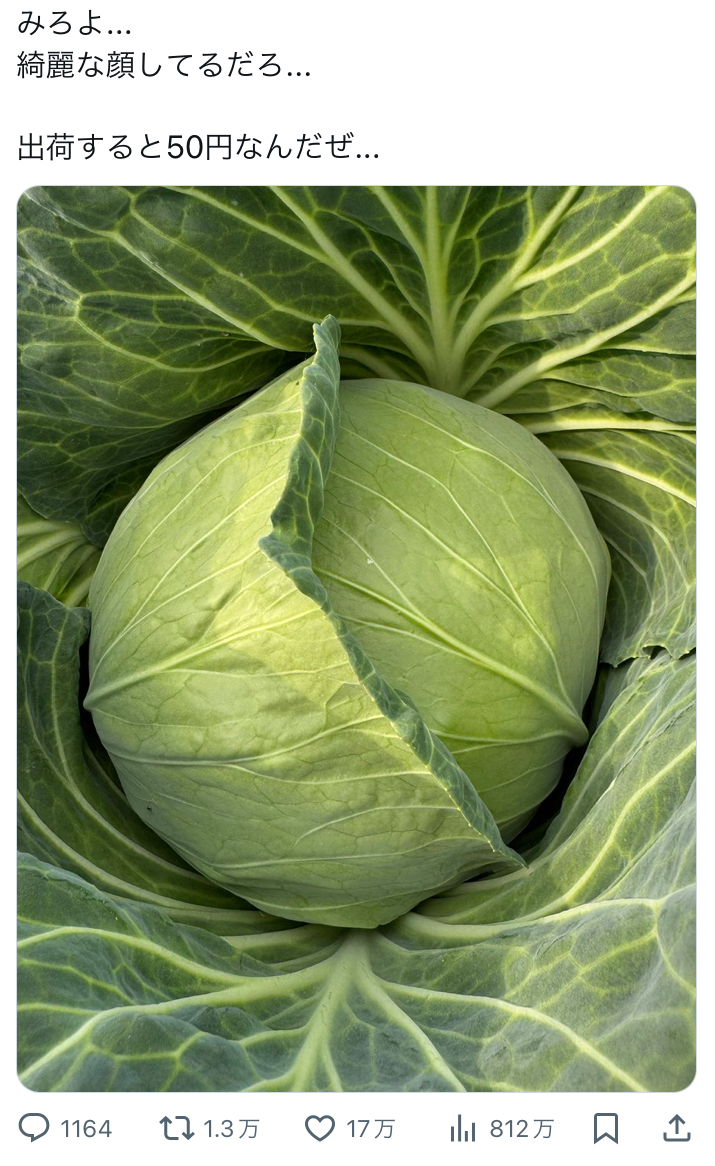Open the replies via the comment icon

[x=33, y=1128]
